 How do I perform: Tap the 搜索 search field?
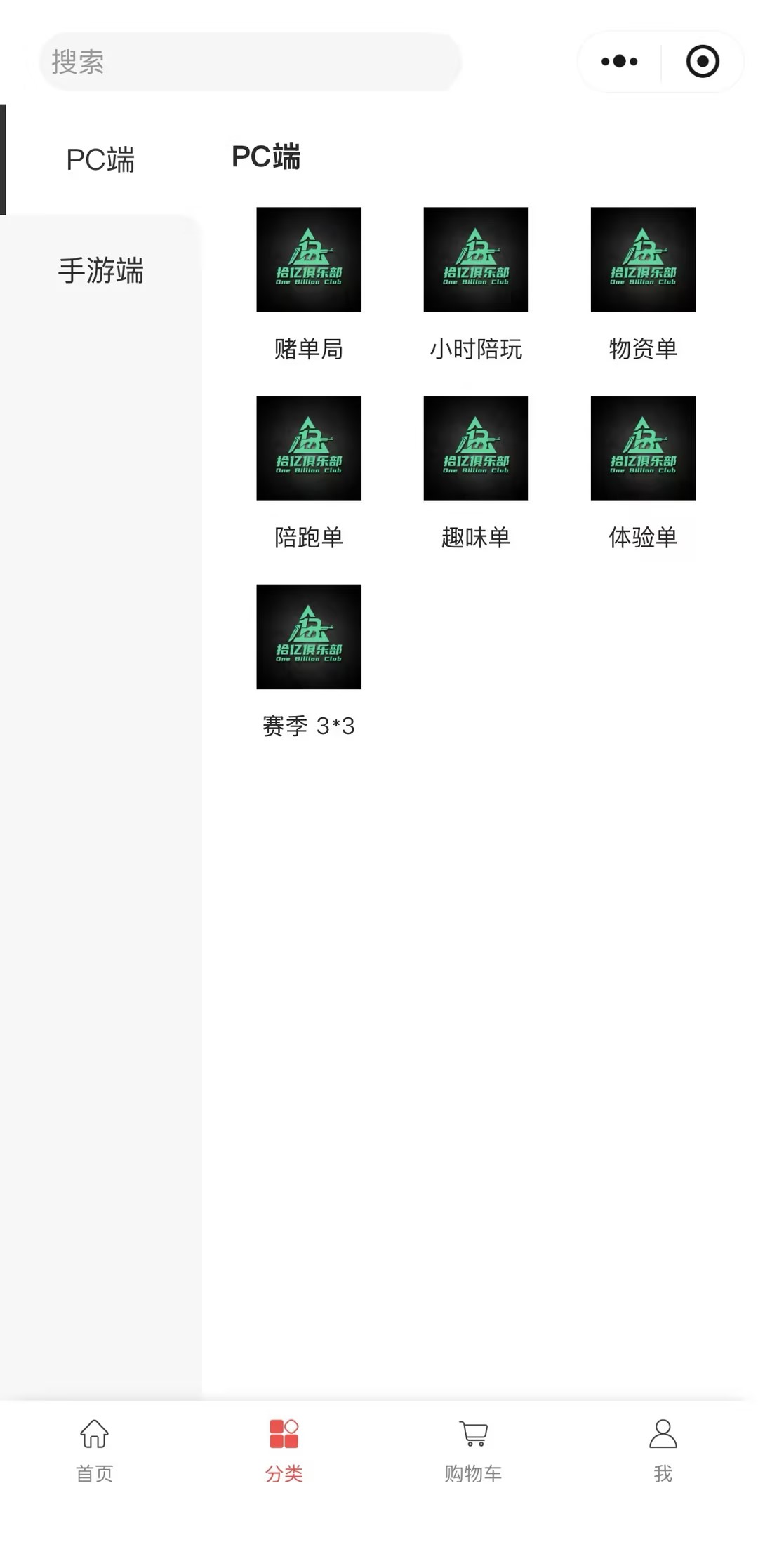[249, 62]
